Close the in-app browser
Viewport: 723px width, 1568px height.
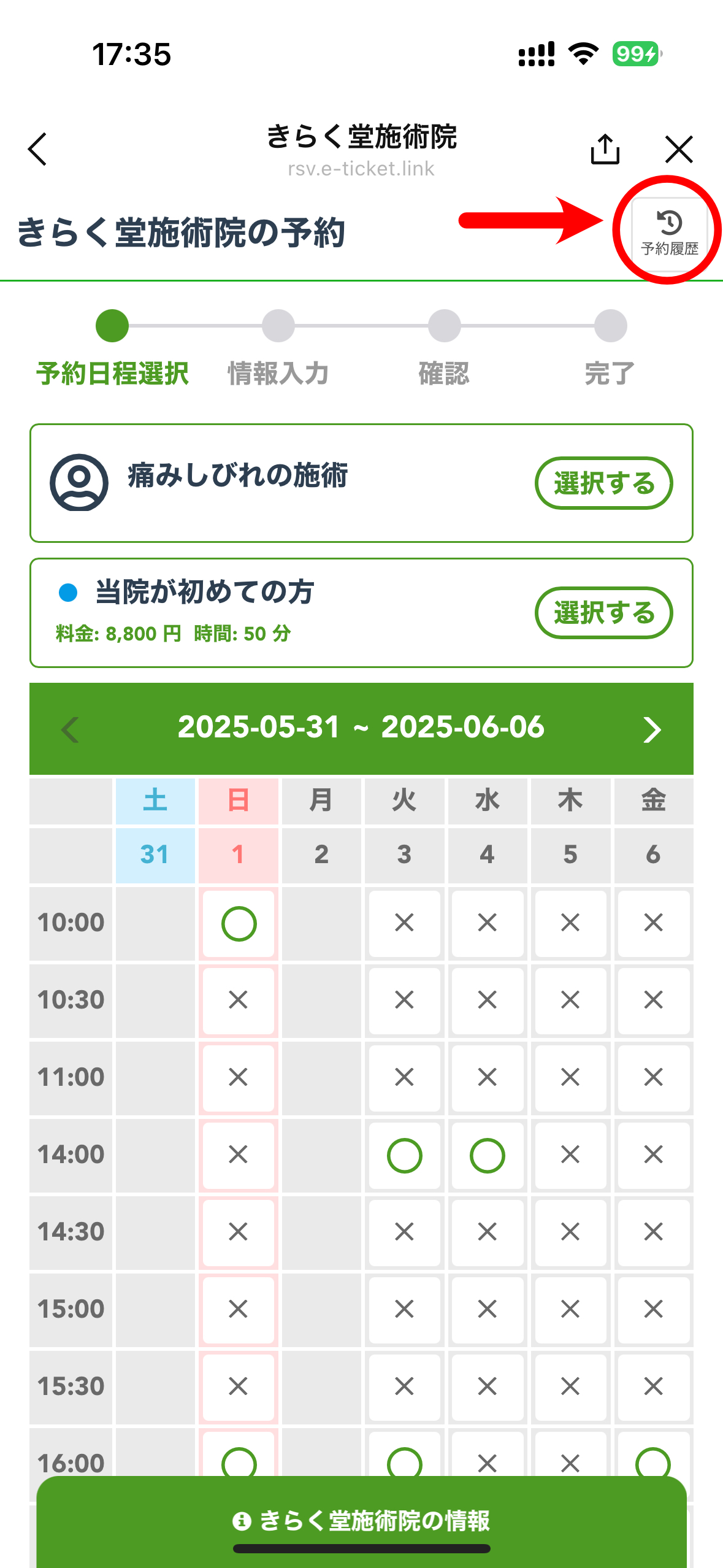click(x=679, y=149)
